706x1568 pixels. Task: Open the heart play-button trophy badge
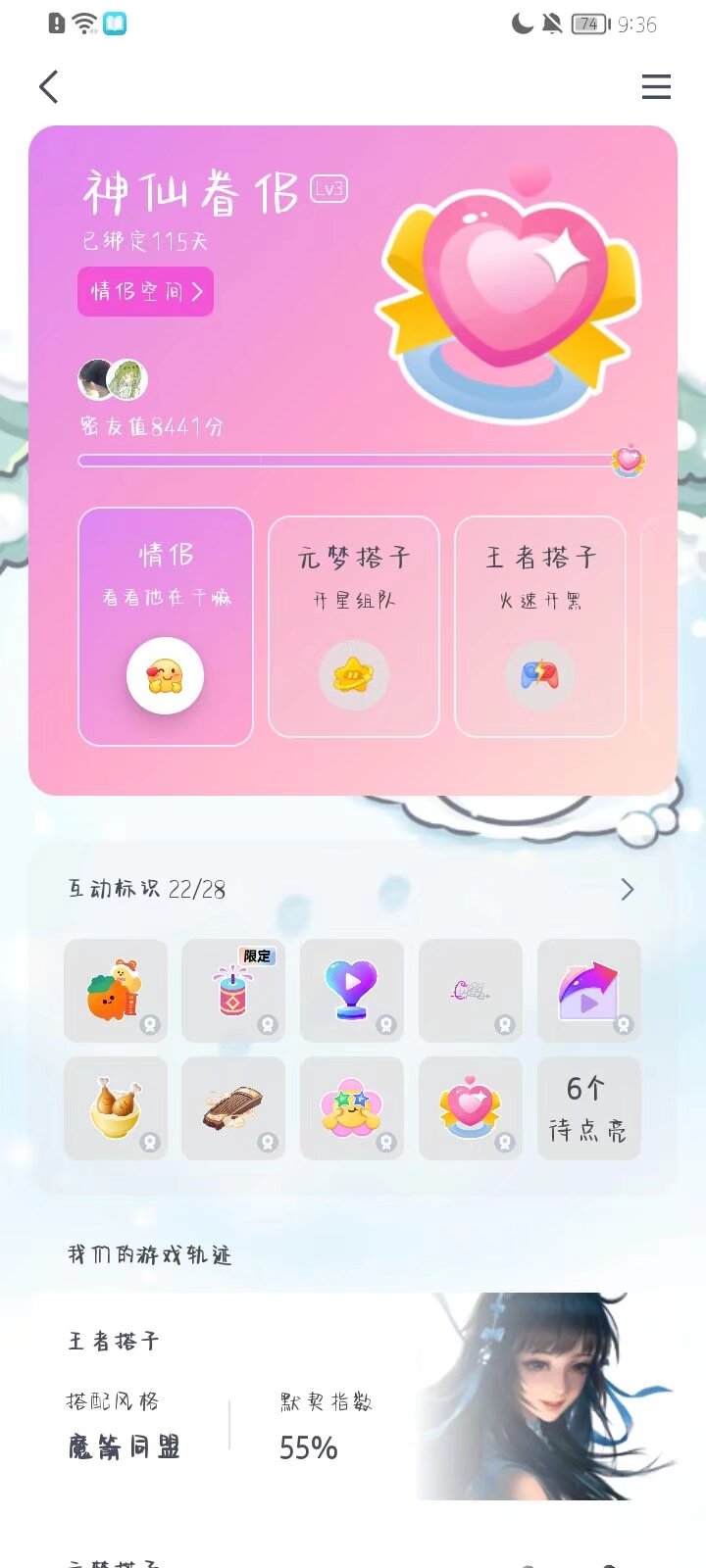352,991
